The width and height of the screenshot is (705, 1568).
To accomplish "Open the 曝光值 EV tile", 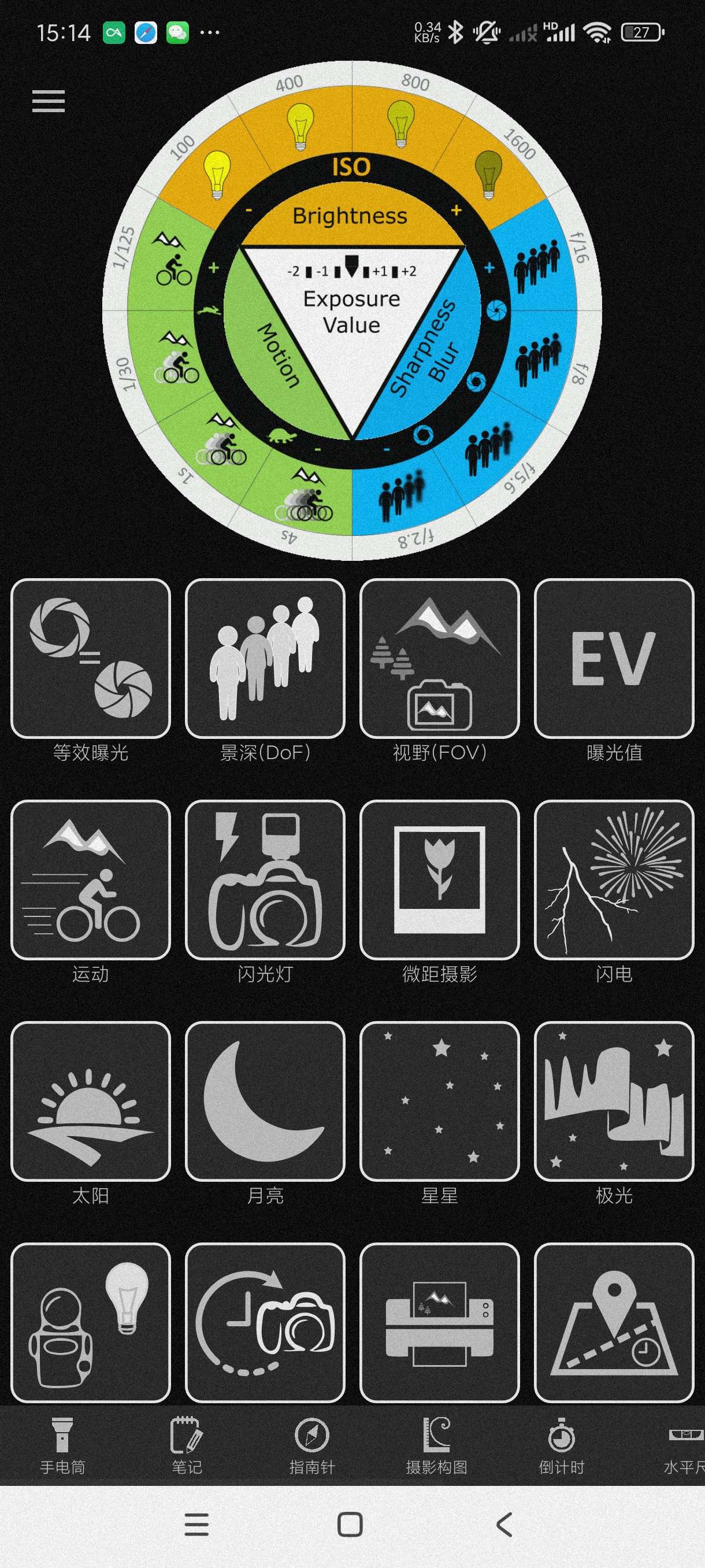I will tap(614, 659).
